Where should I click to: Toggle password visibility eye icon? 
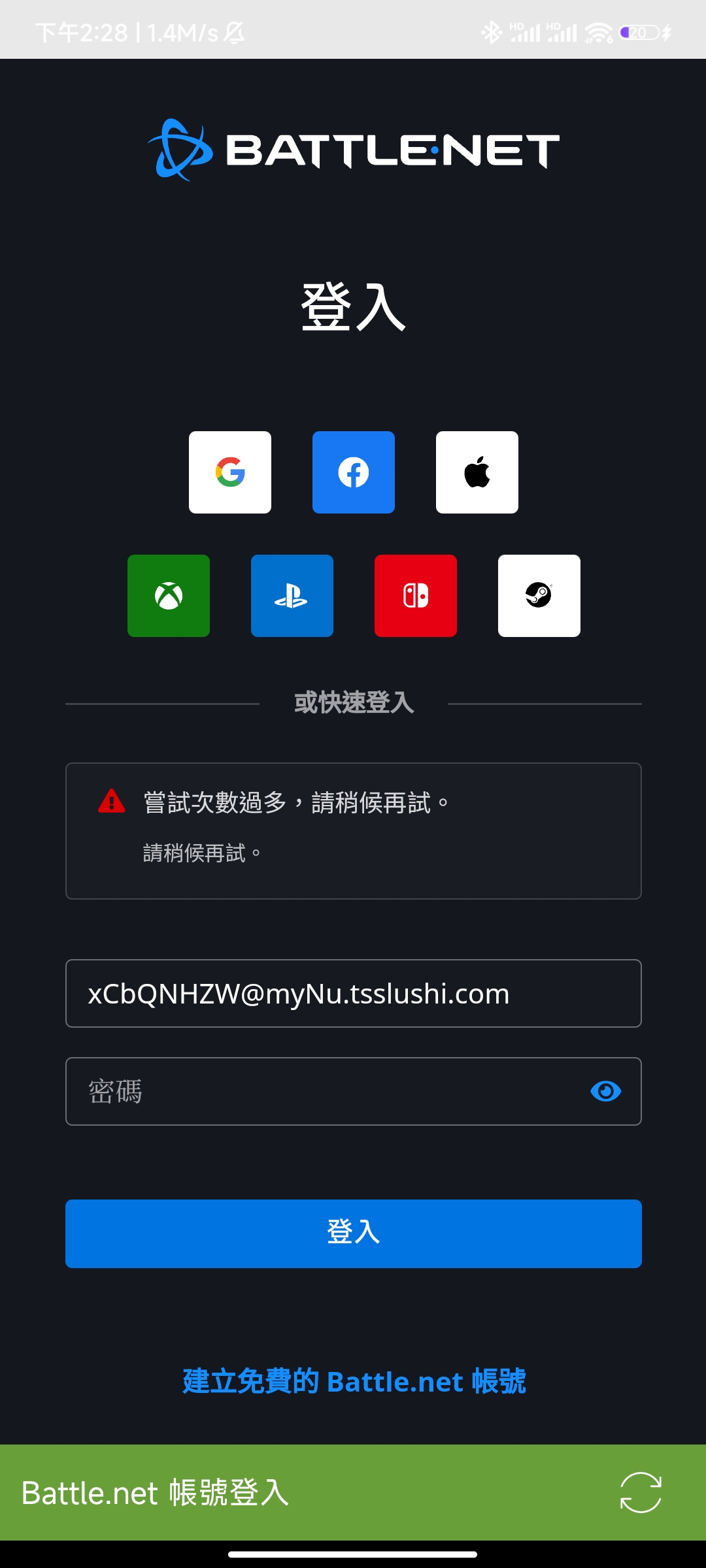(605, 1092)
